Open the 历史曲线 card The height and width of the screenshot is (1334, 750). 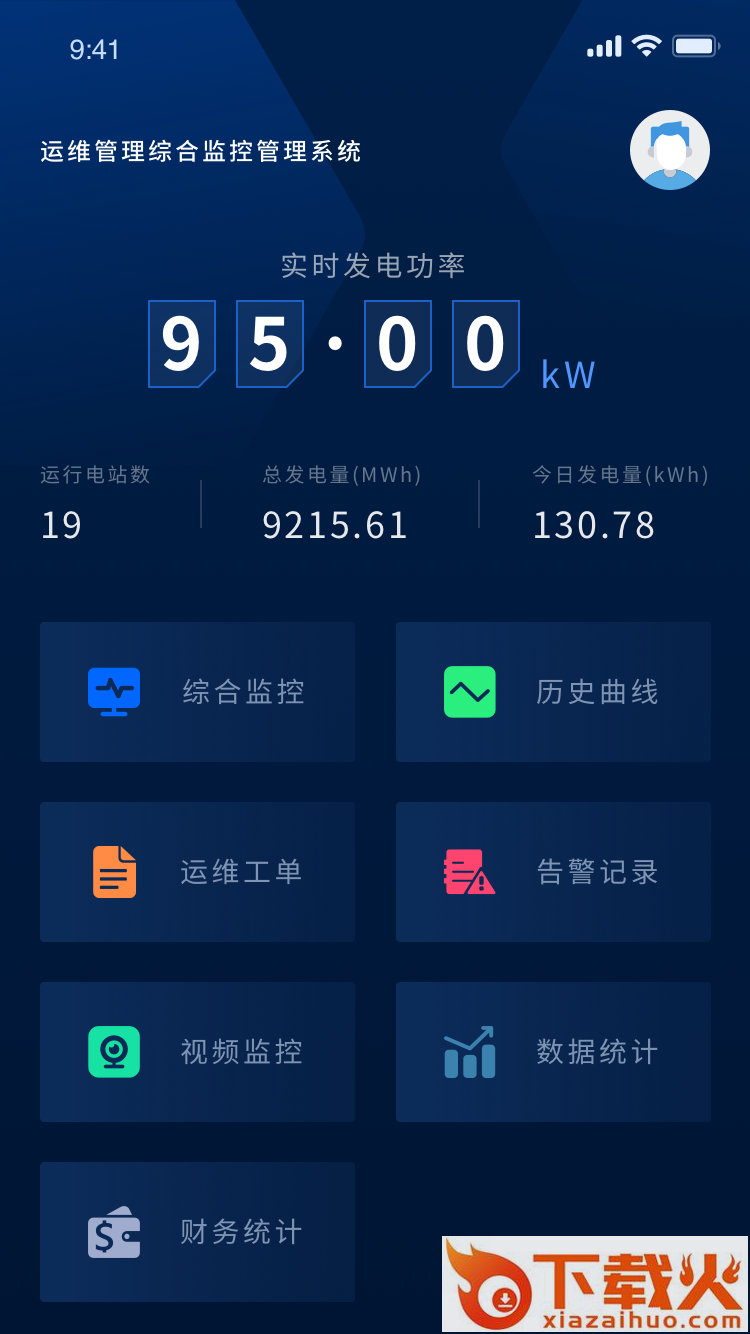(x=553, y=691)
